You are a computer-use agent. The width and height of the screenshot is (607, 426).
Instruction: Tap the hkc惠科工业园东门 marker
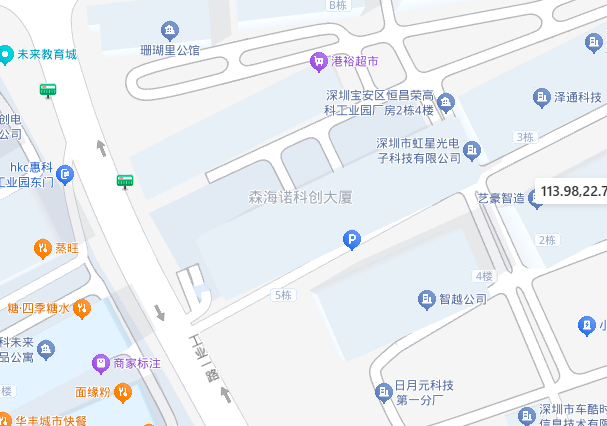click(x=66, y=176)
